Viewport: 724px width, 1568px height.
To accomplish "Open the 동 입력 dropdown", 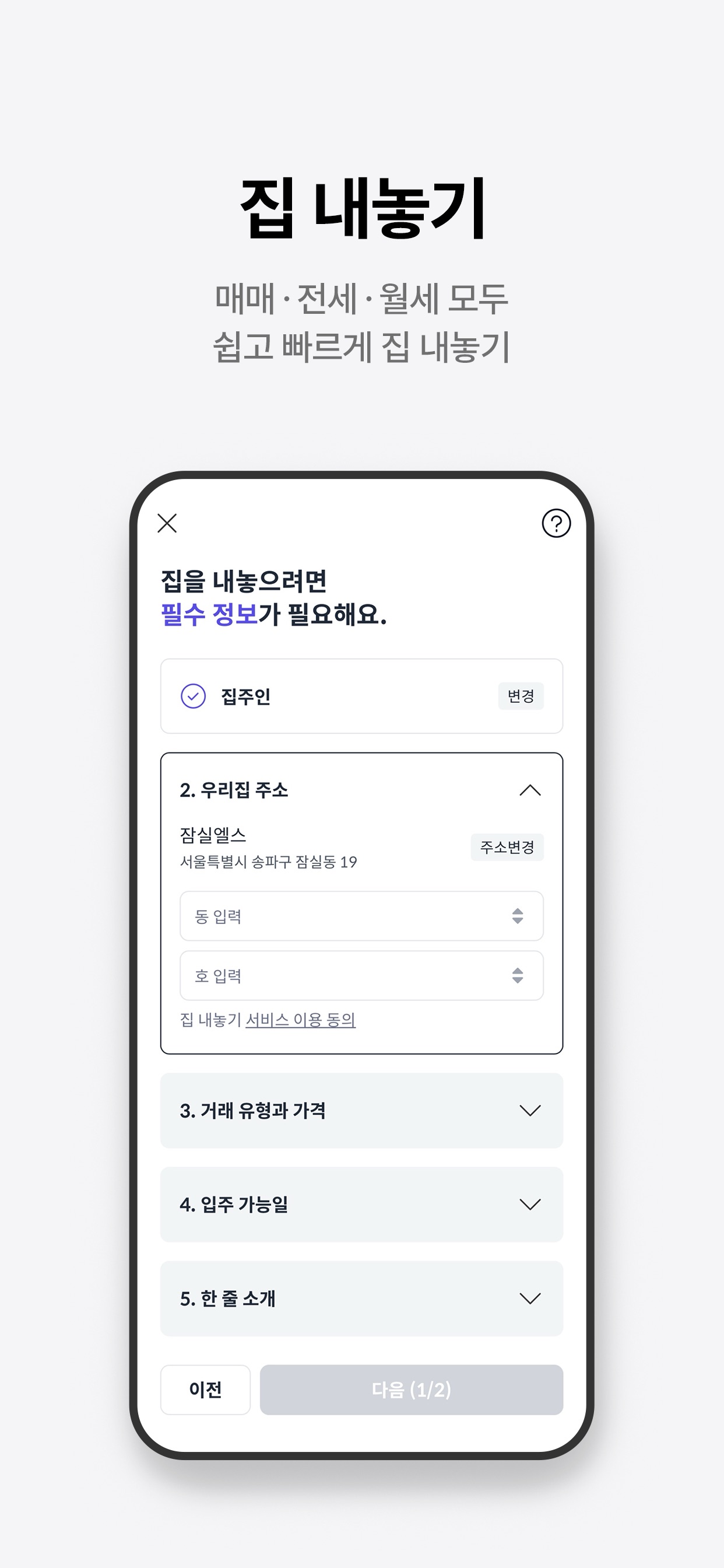I will click(x=361, y=916).
